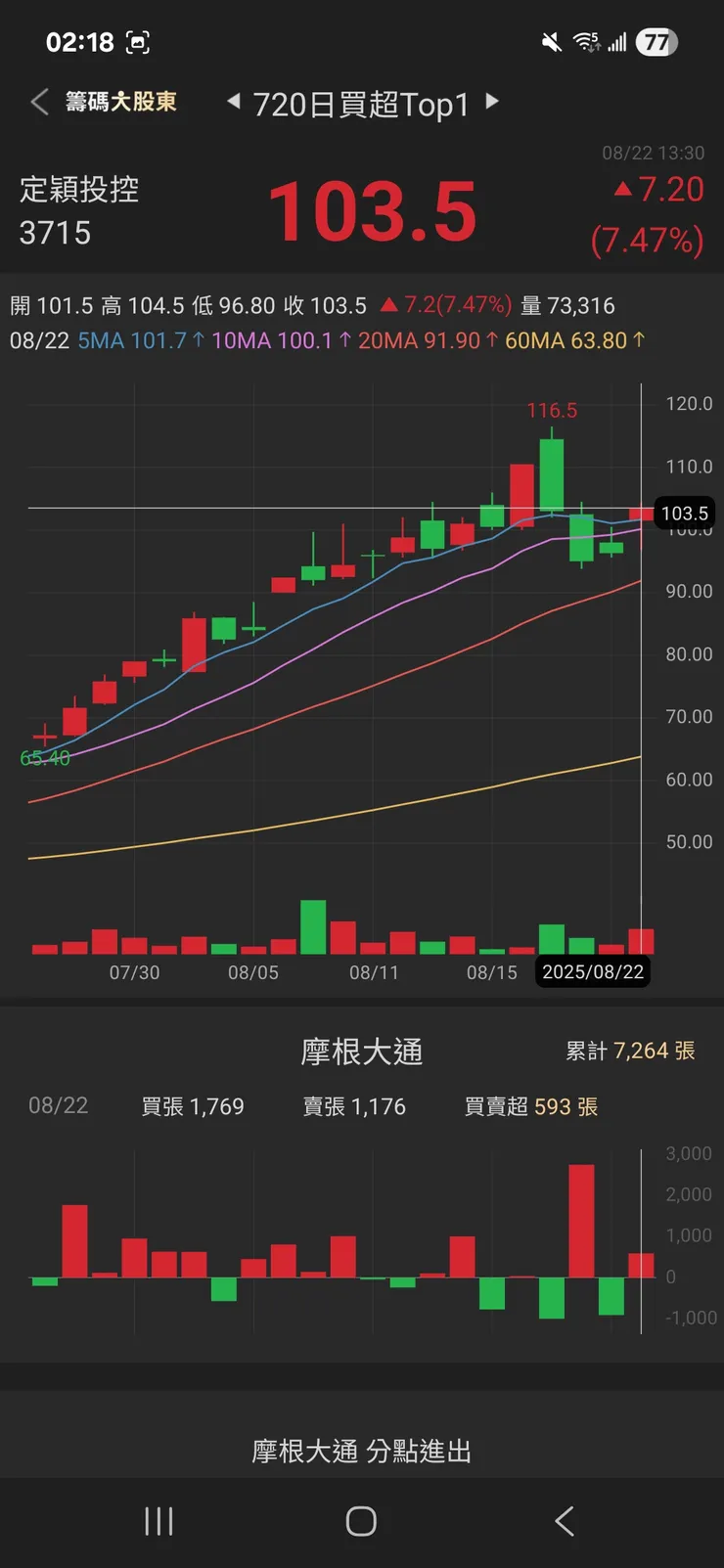Switch to the 籌碼大股東 tab
Screen dimensions: 724x1568
coord(122,102)
